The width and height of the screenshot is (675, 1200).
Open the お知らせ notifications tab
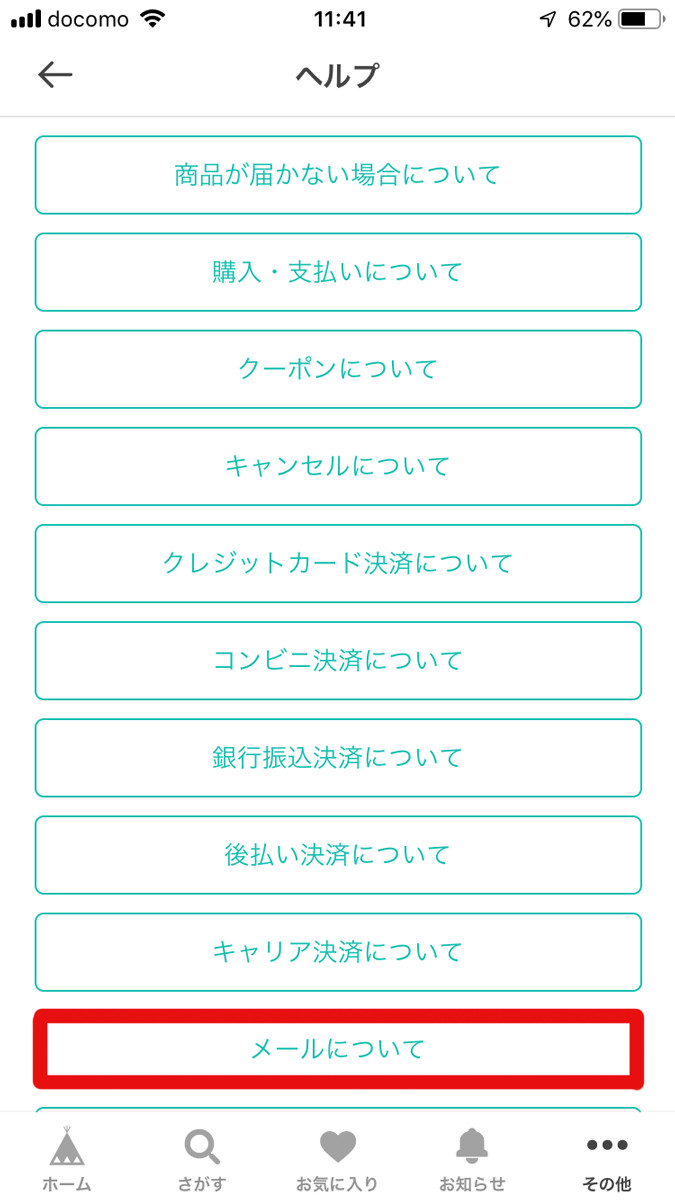click(x=472, y=1158)
